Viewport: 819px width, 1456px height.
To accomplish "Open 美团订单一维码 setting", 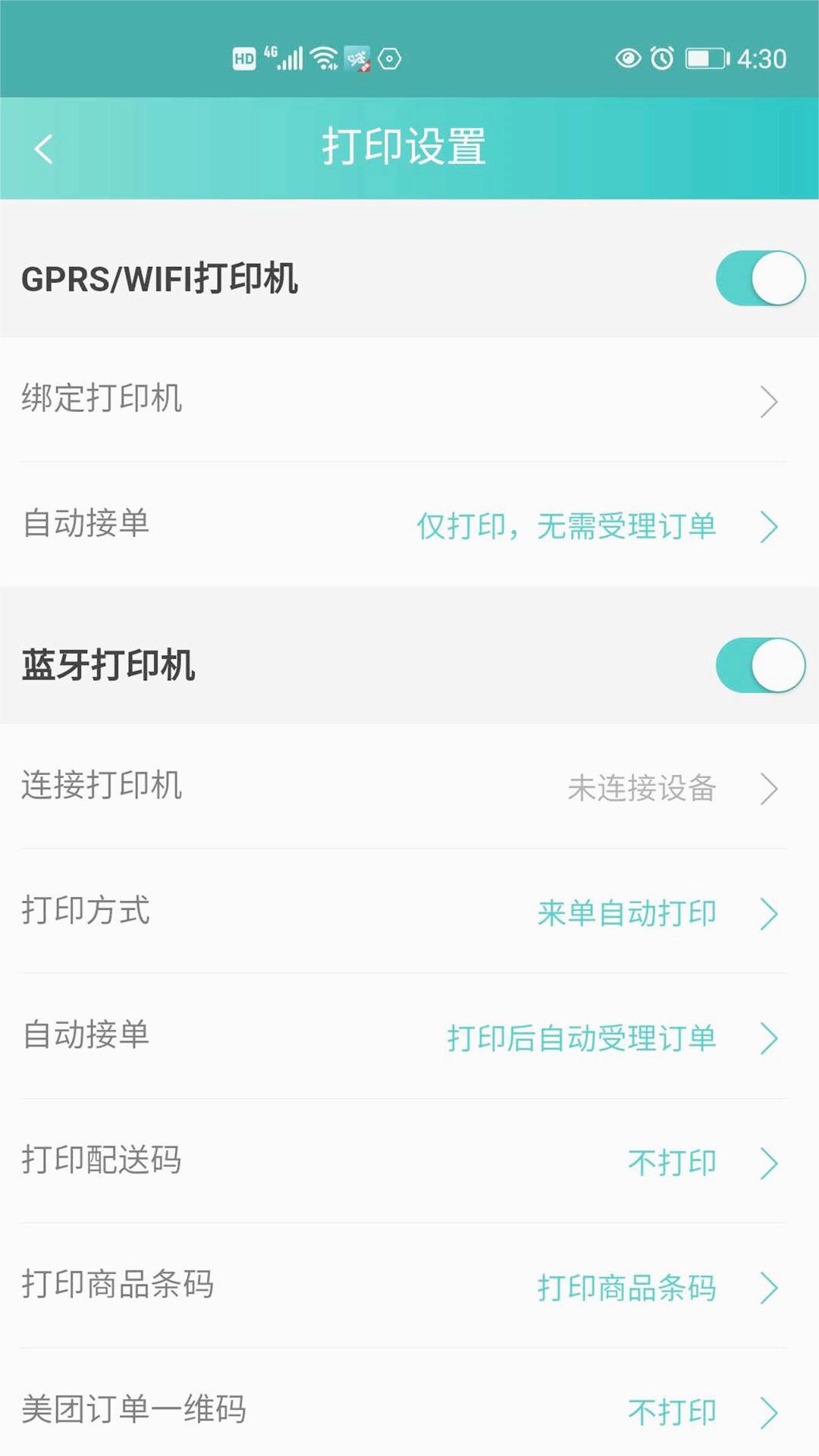I will [x=409, y=1409].
